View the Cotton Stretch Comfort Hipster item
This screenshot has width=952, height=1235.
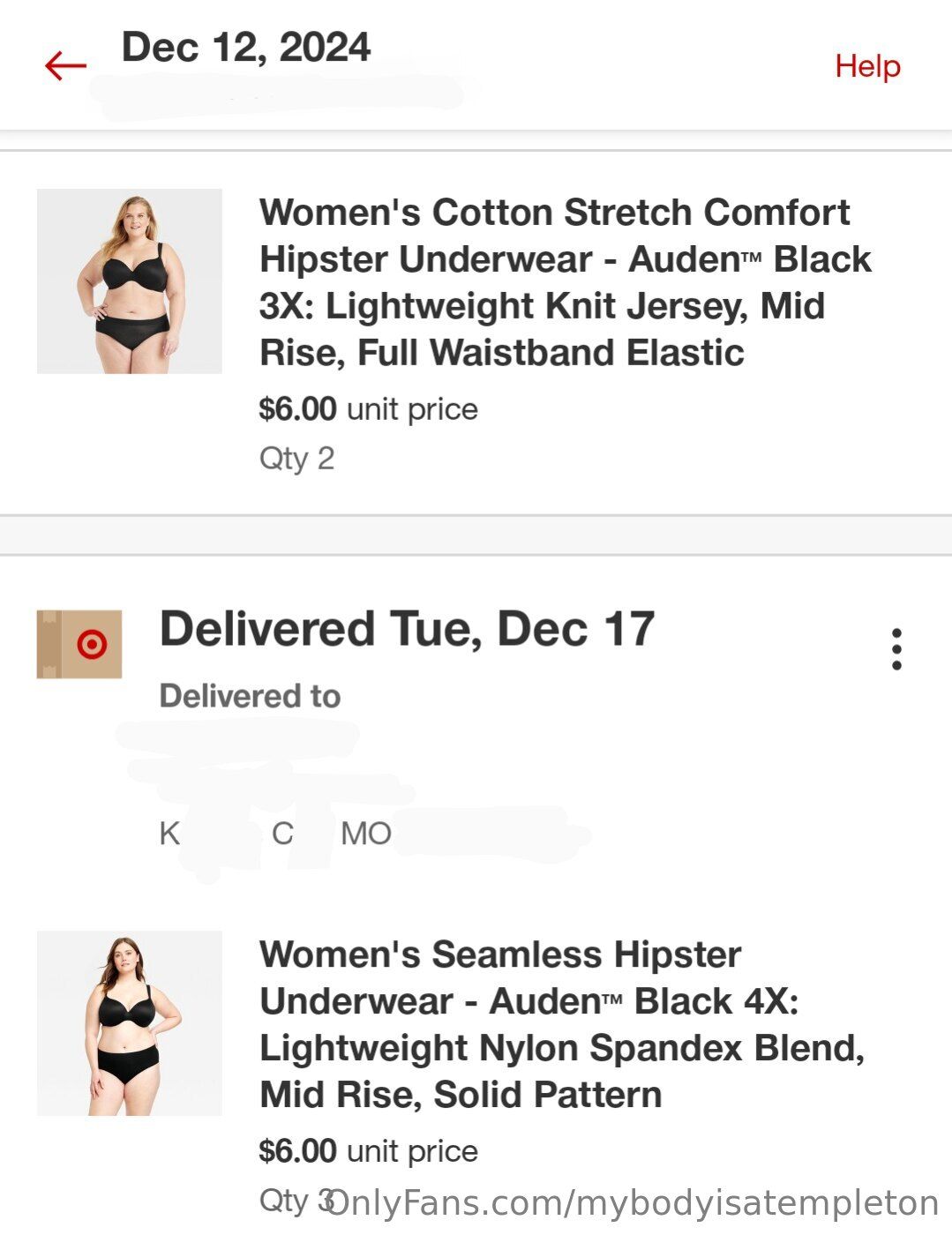pos(556,282)
